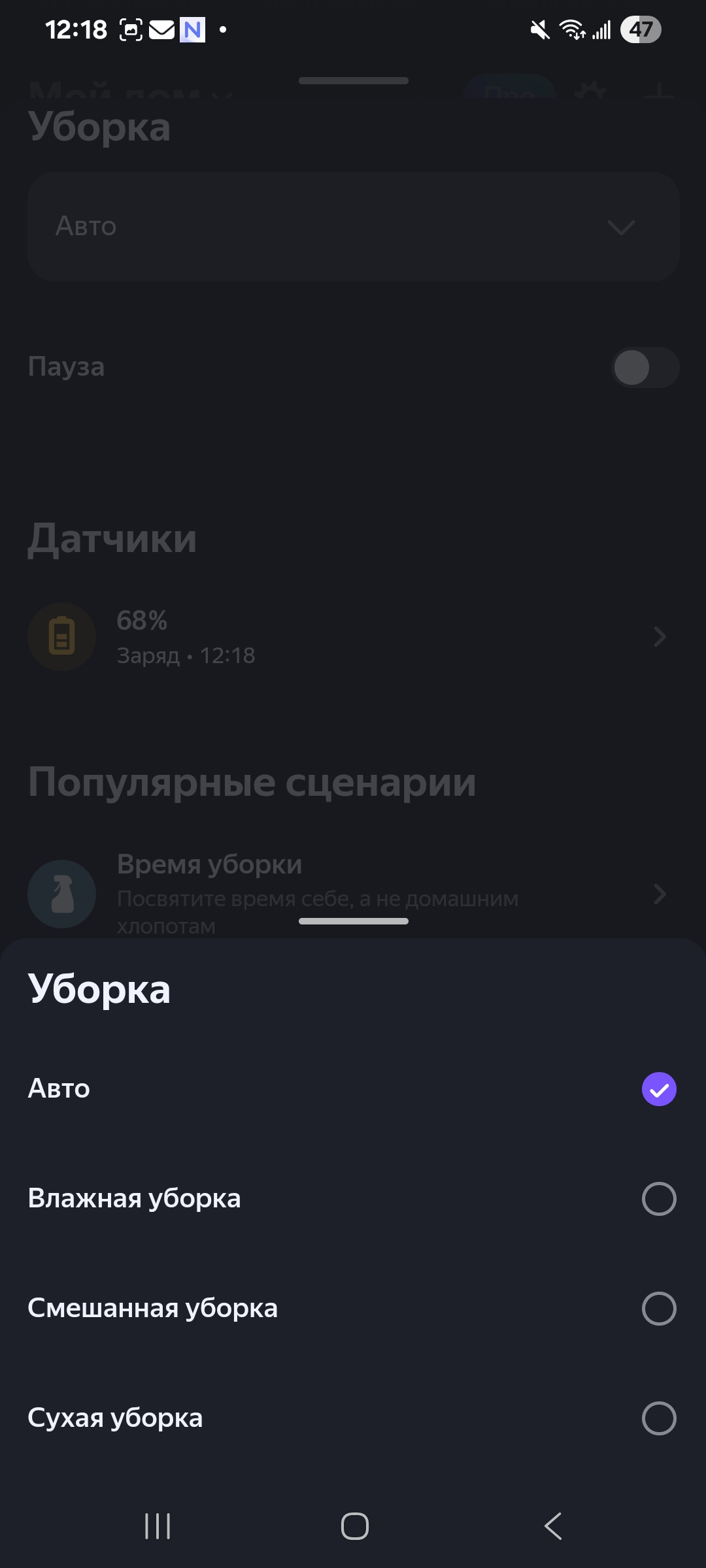Go back with the system back button
Screen dimensions: 706x1568
pos(553,1526)
